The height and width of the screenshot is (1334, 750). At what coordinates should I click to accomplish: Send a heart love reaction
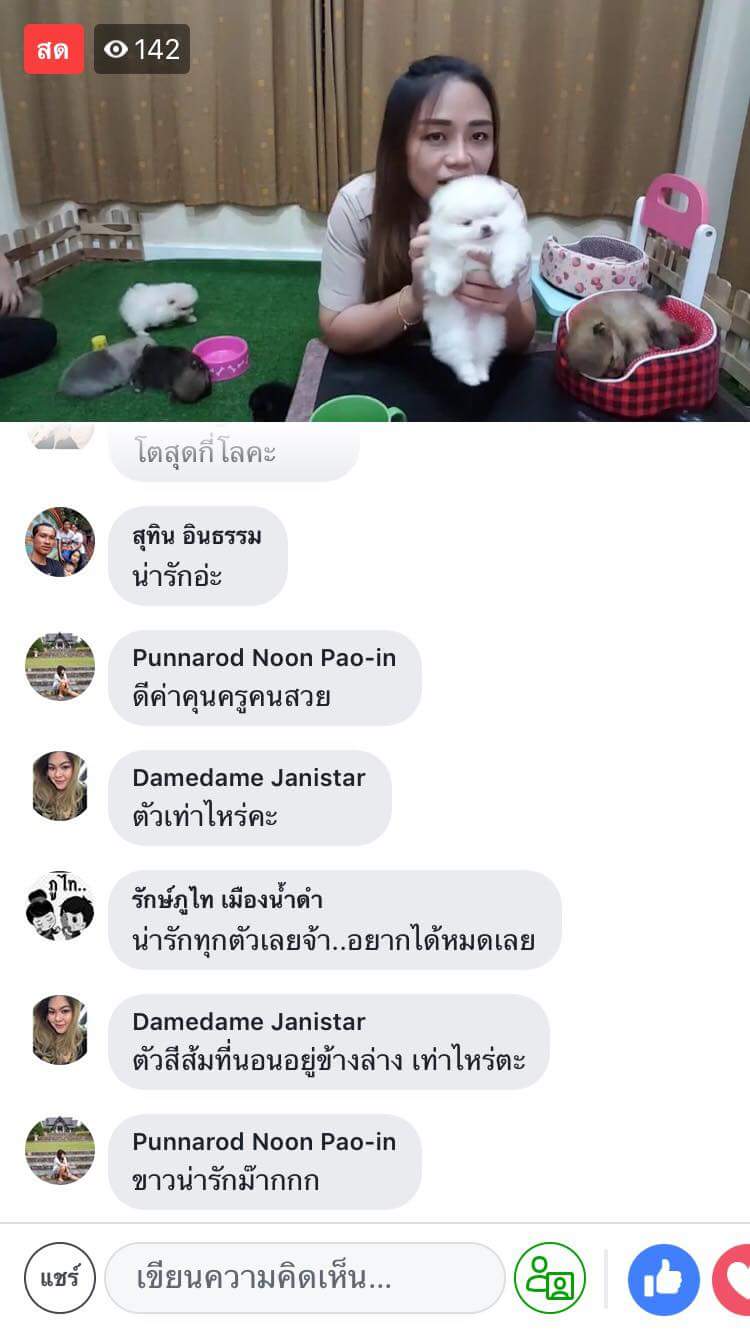(x=734, y=1279)
